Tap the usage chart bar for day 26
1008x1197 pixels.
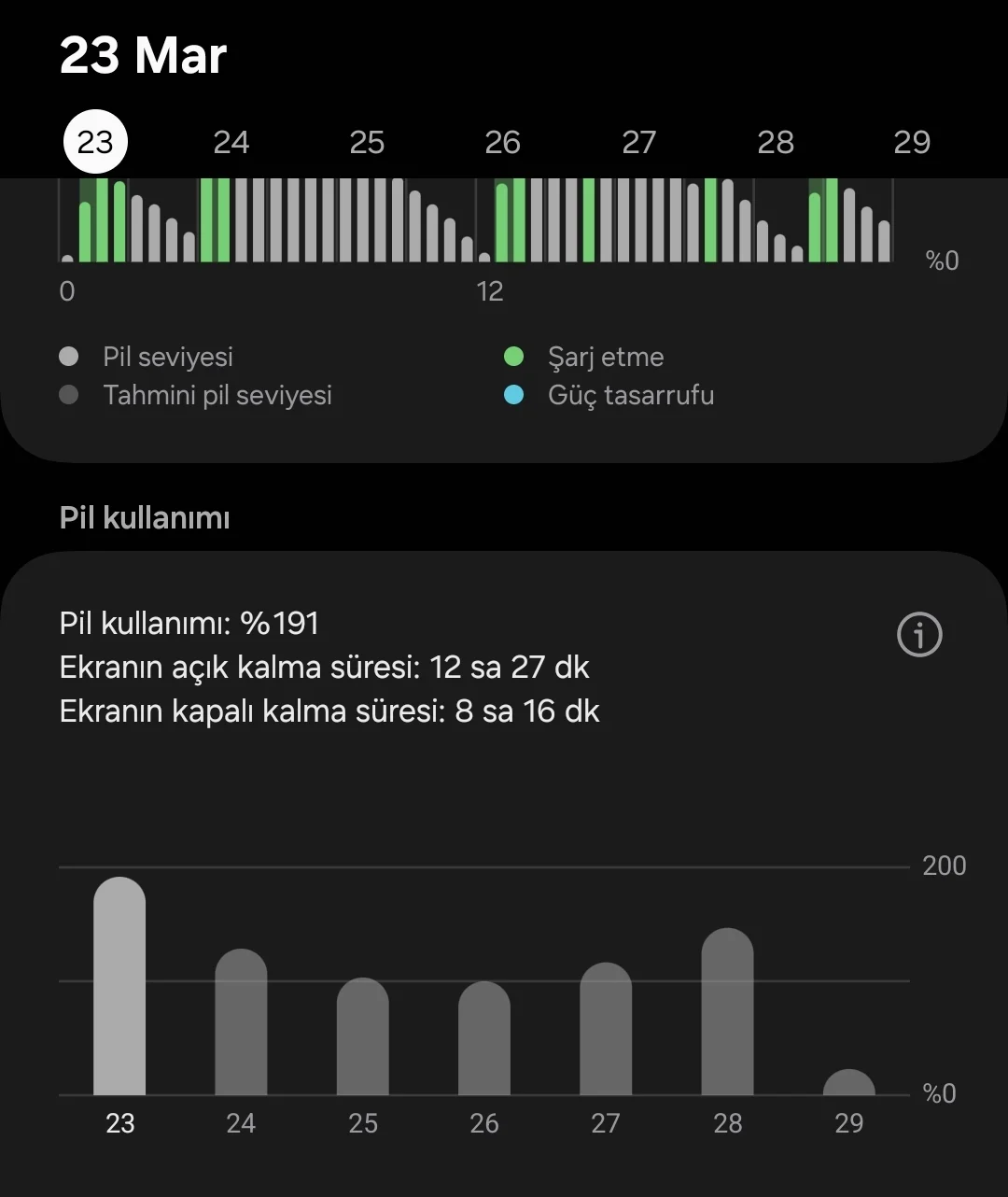point(484,1038)
